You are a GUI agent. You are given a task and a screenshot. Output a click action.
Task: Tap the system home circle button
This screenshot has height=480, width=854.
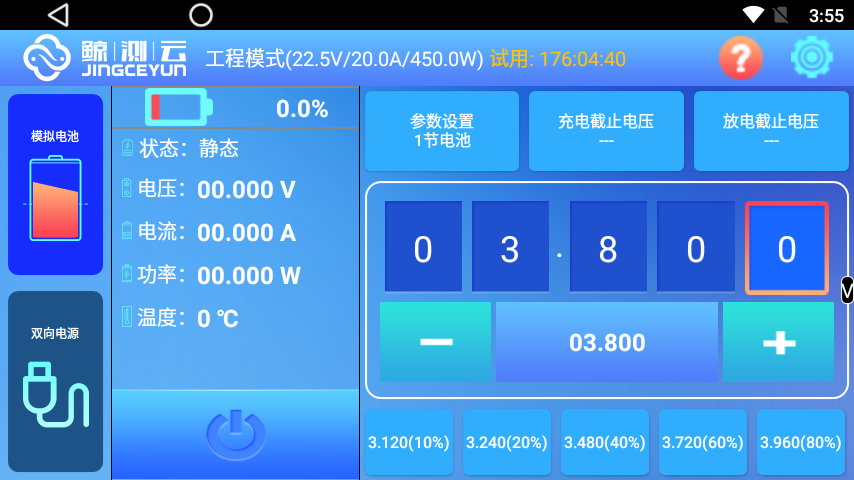[201, 15]
